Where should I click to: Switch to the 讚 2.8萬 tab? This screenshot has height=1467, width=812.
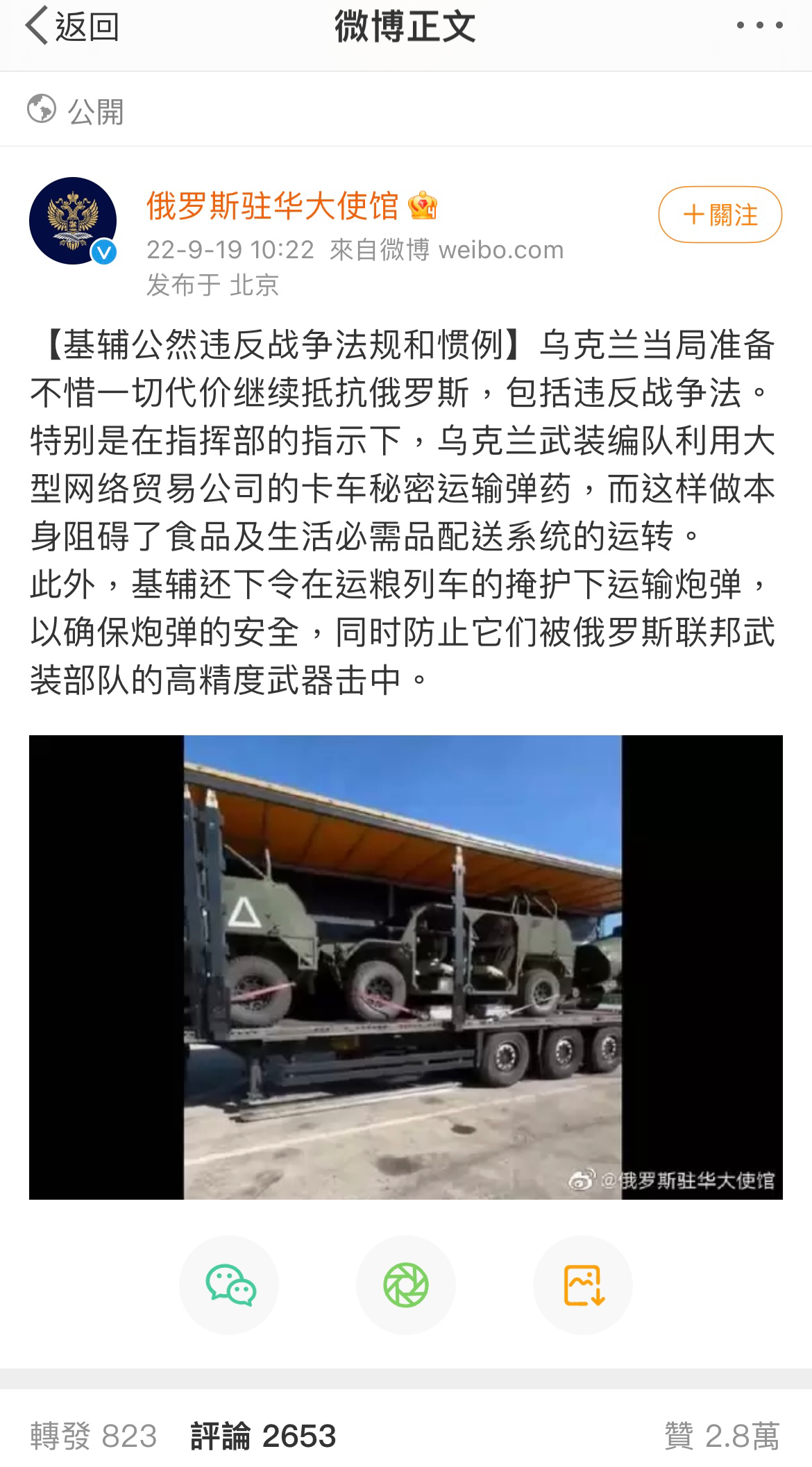pyautogui.click(x=722, y=1436)
